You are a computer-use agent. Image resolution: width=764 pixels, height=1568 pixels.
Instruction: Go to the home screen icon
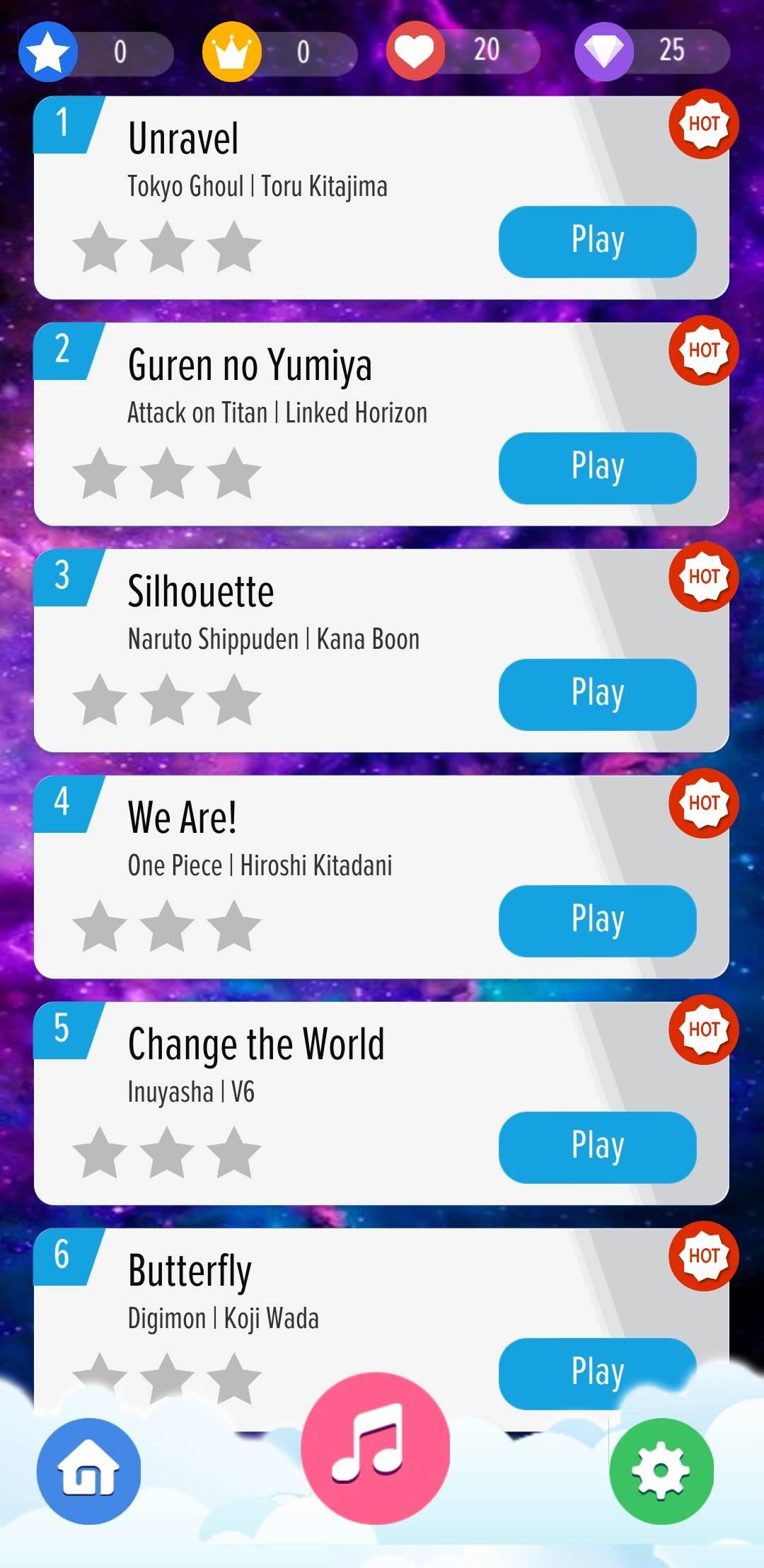[x=88, y=1471]
